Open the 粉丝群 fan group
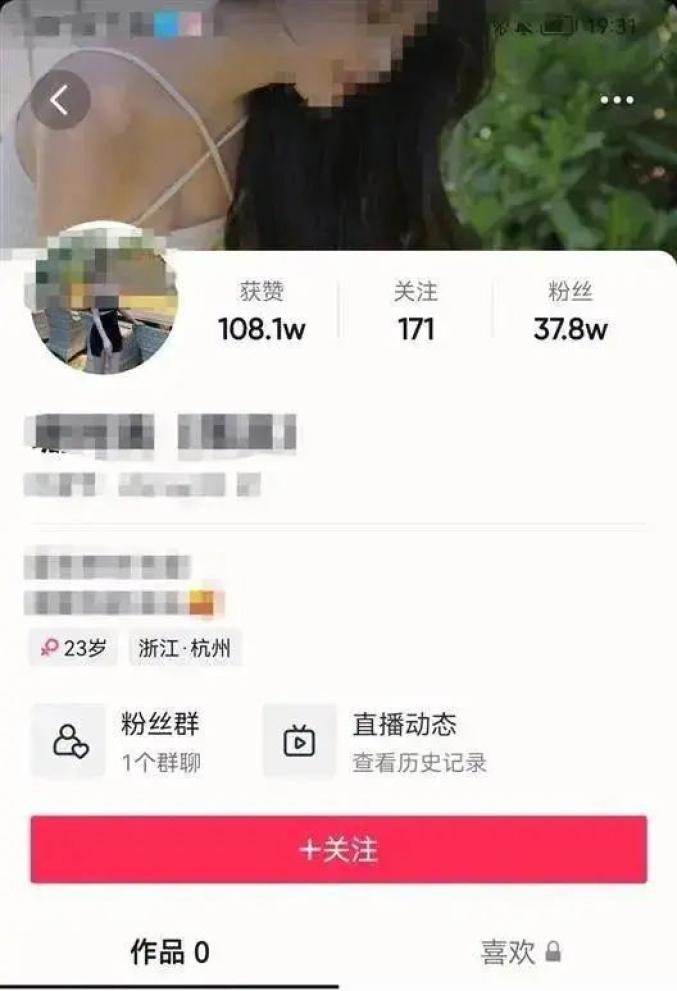The height and width of the screenshot is (991, 677). [x=130, y=741]
